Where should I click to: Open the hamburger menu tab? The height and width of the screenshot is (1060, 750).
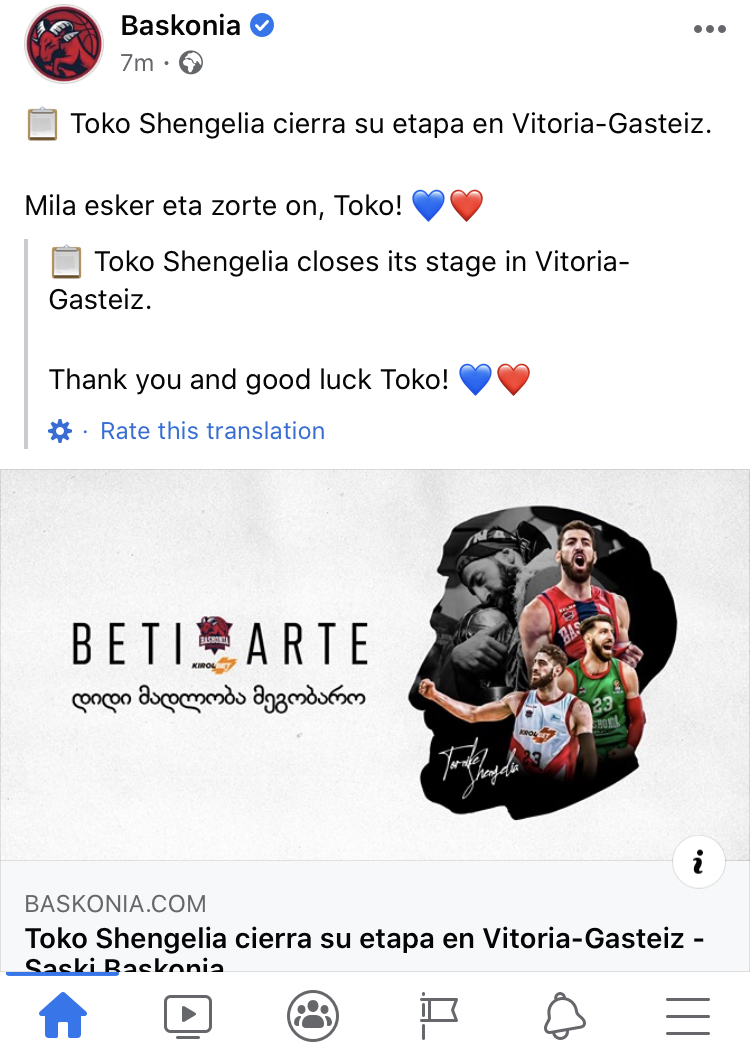[x=687, y=1017]
